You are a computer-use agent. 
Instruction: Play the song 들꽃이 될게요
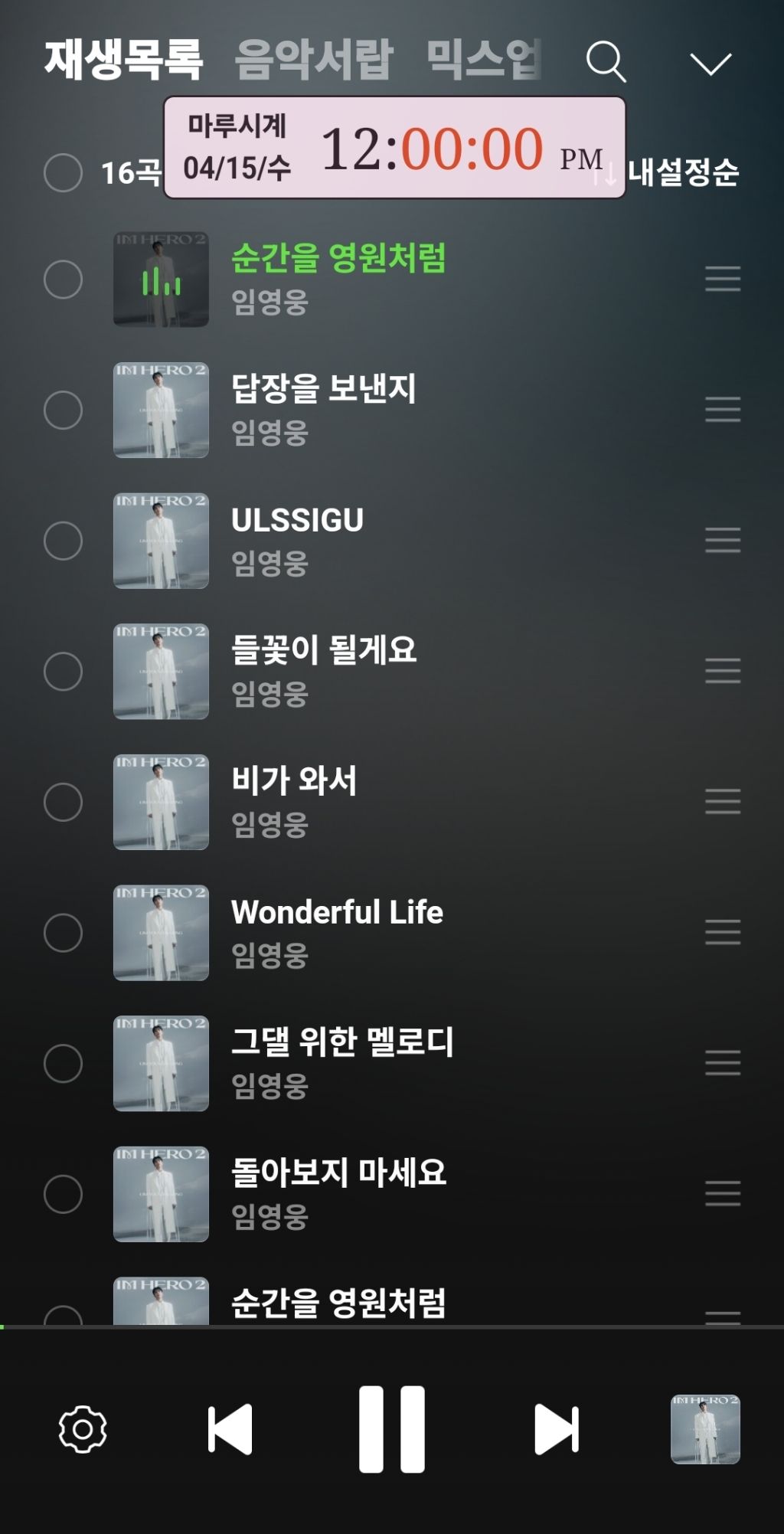[323, 651]
